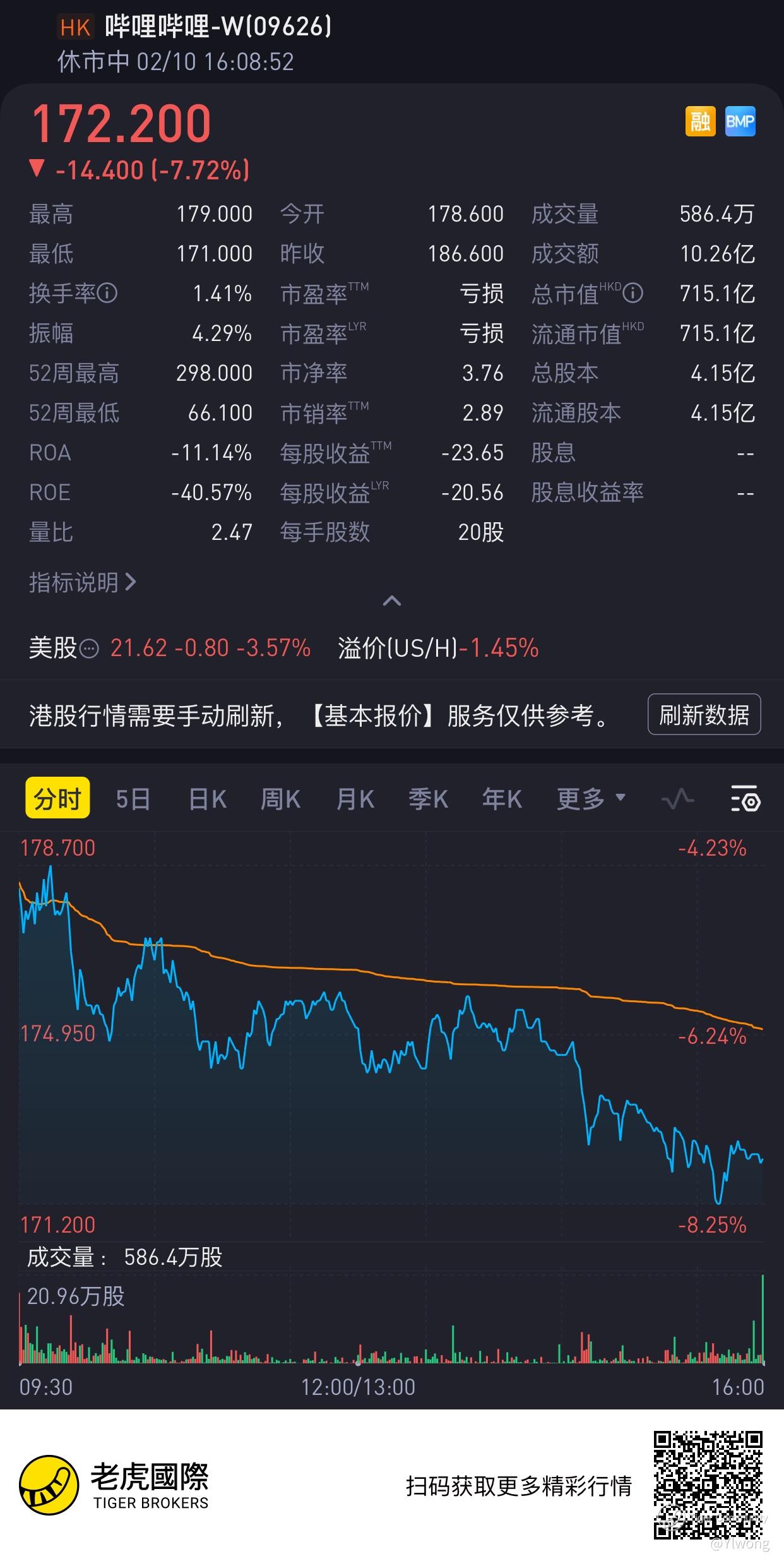Image resolution: width=784 pixels, height=1561 pixels.
Task: Tap the chart comparison wave icon
Action: click(677, 800)
